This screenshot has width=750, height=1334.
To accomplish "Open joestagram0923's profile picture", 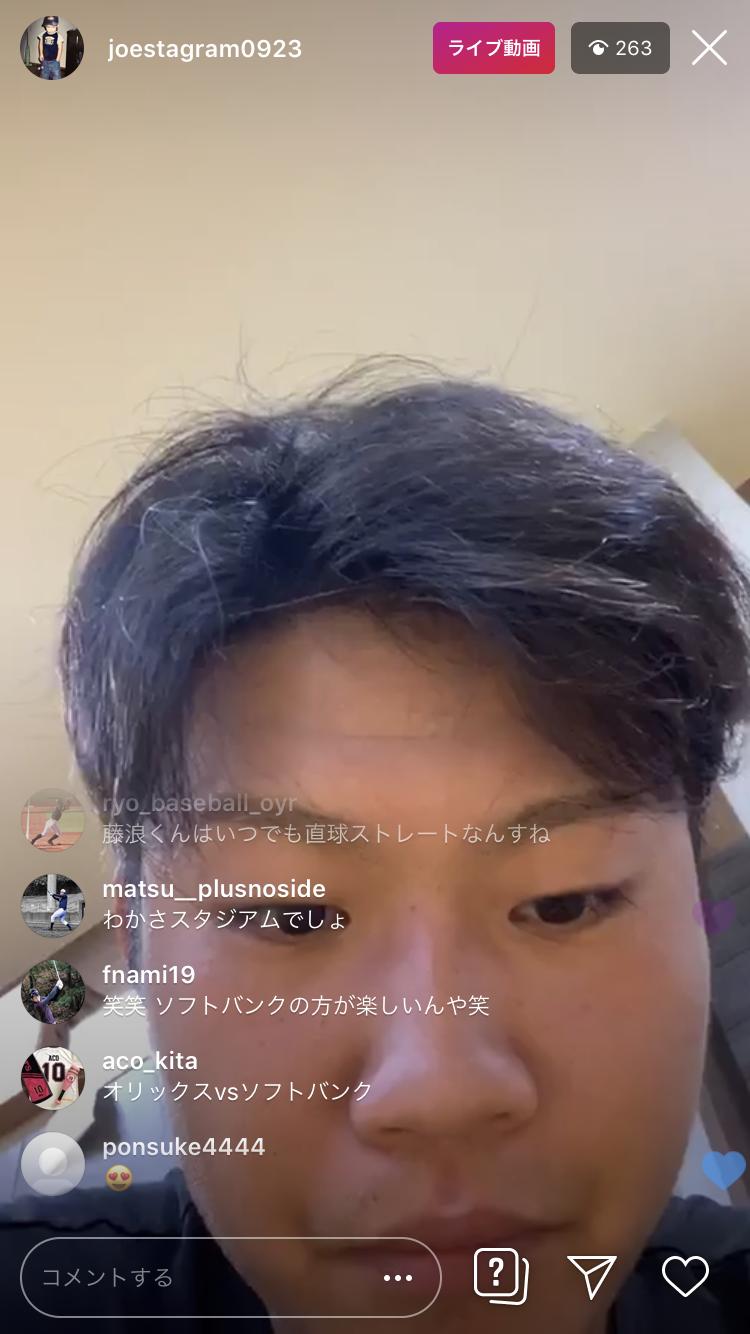I will 52,48.
